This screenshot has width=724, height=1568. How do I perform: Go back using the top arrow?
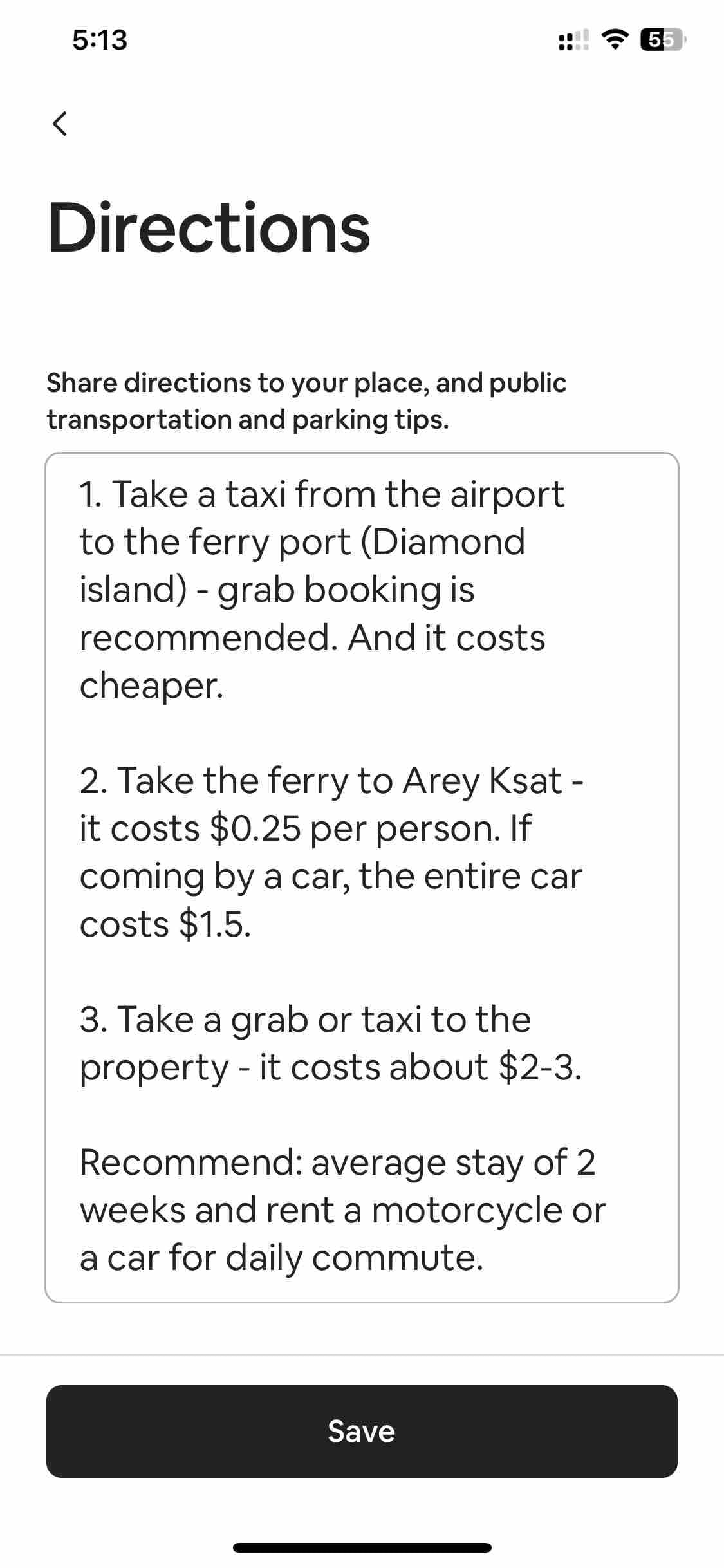[59, 124]
